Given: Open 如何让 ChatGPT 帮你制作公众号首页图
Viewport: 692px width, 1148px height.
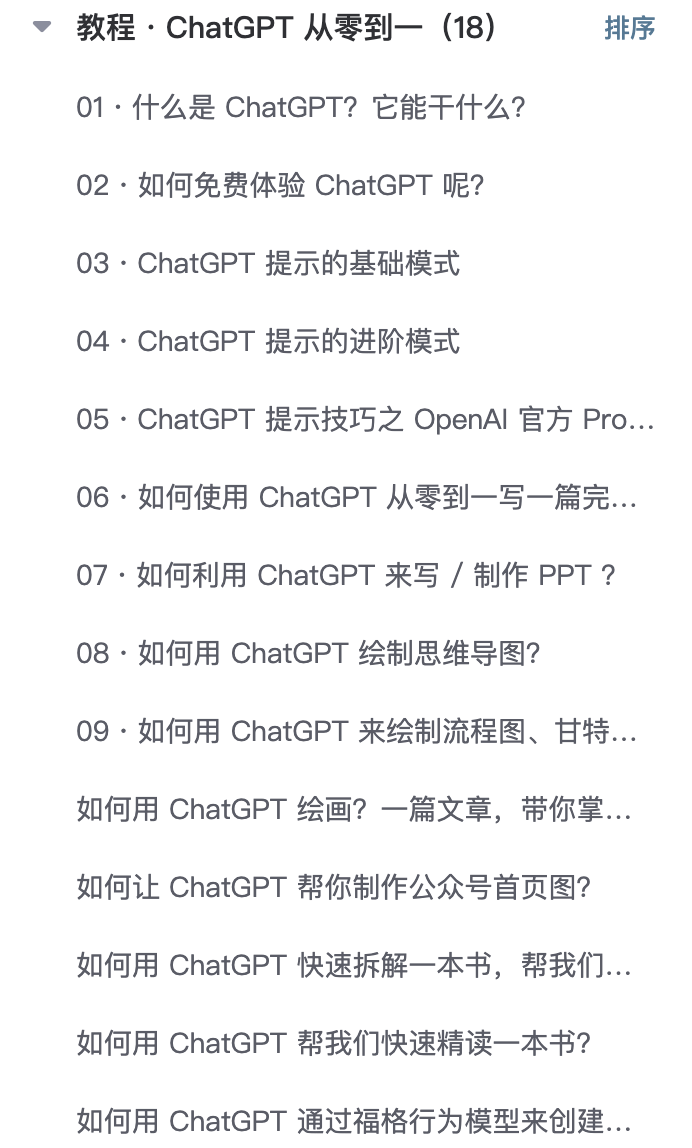Looking at the screenshot, I should point(334,887).
